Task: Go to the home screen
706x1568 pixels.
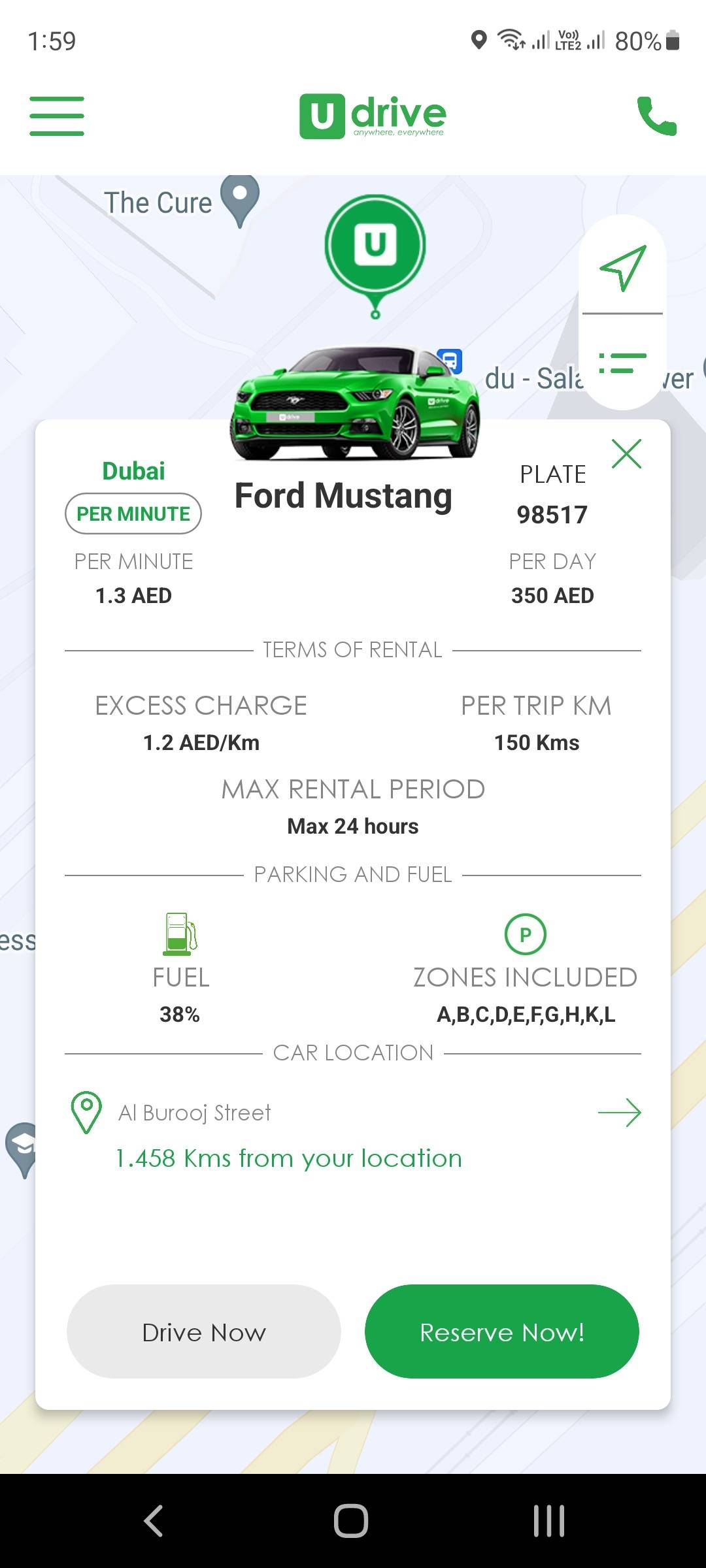Action: click(352, 1520)
